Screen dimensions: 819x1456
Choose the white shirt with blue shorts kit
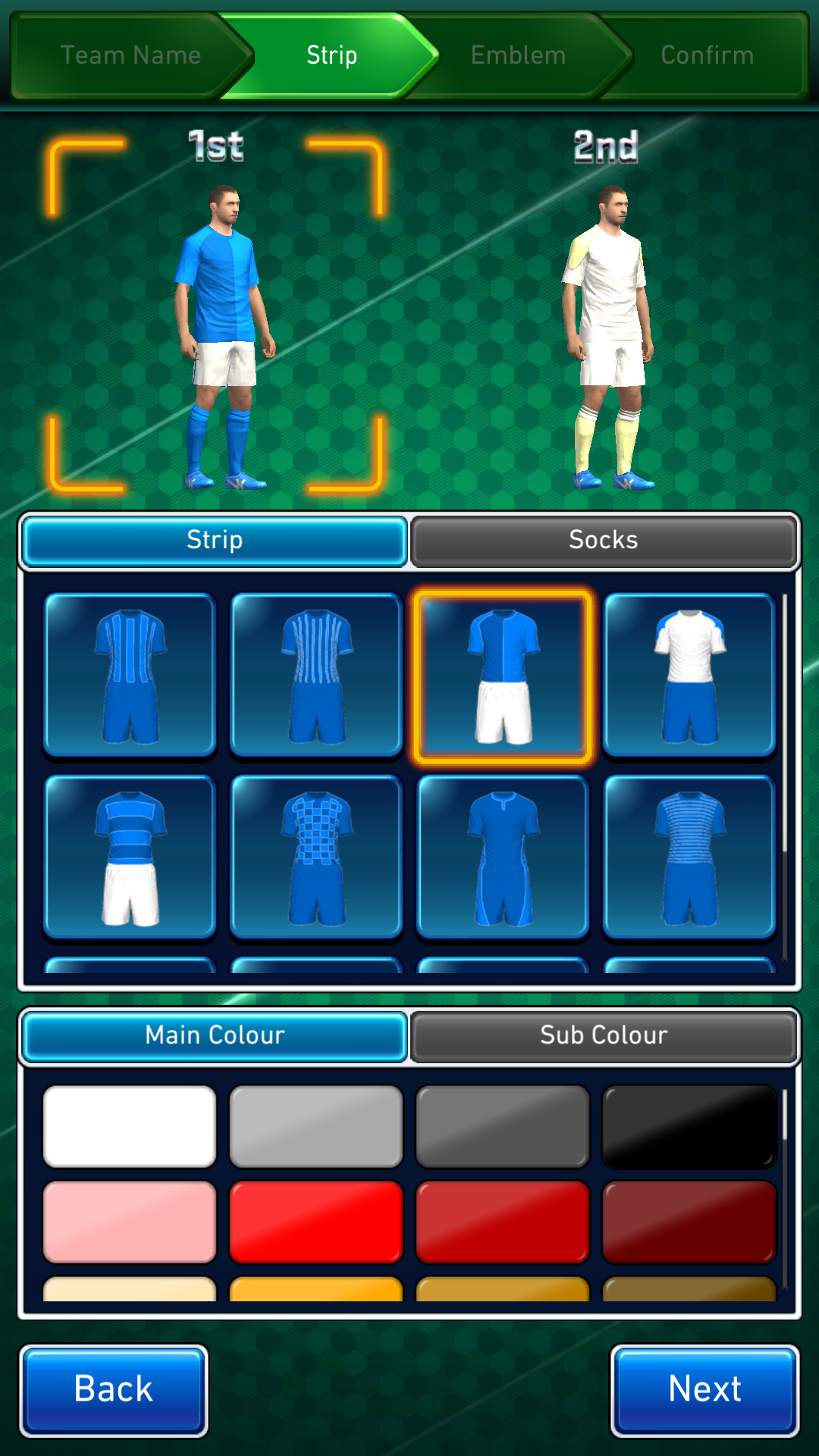(689, 676)
